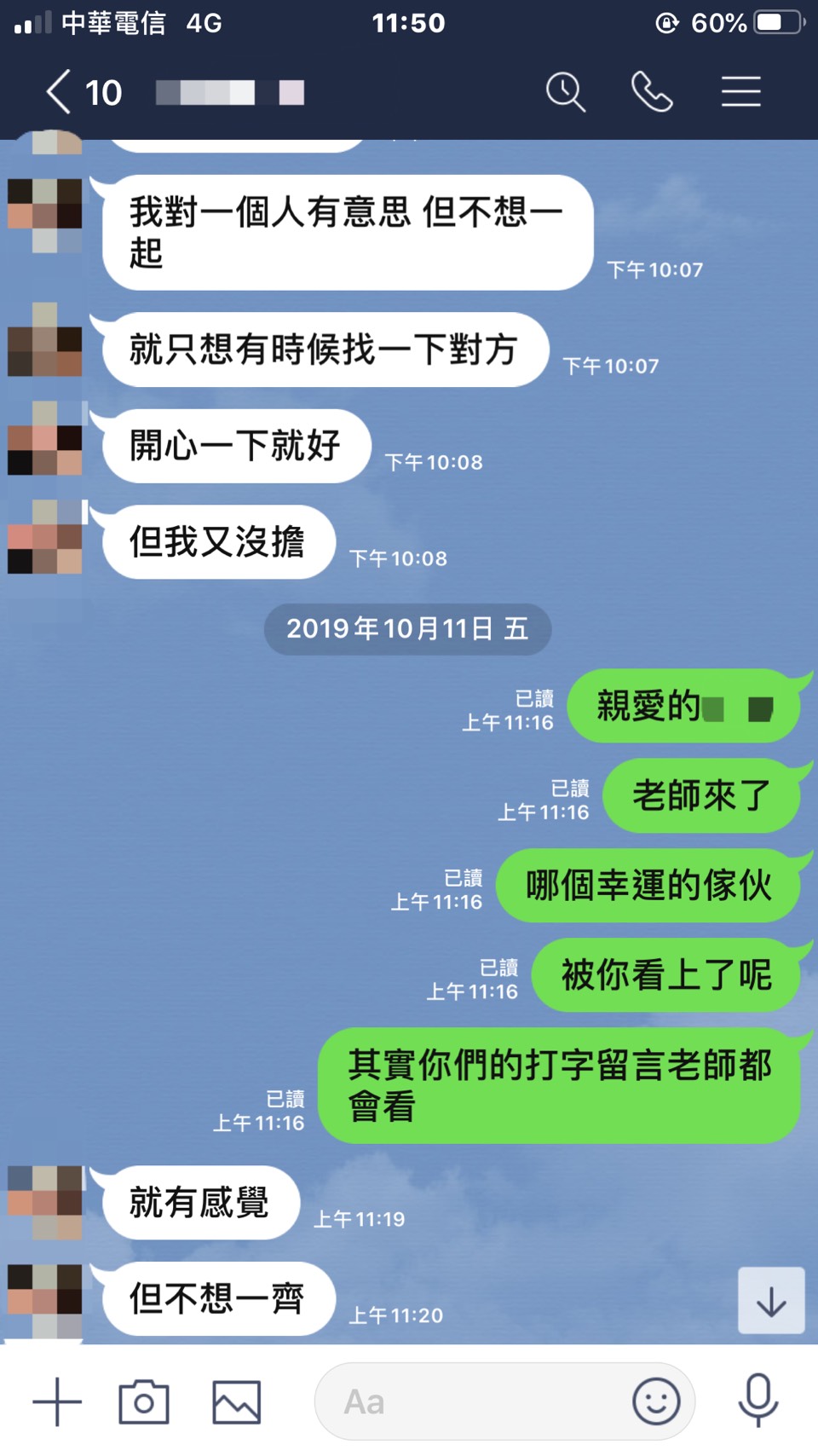Open the camera to take a photo

coord(144,1401)
